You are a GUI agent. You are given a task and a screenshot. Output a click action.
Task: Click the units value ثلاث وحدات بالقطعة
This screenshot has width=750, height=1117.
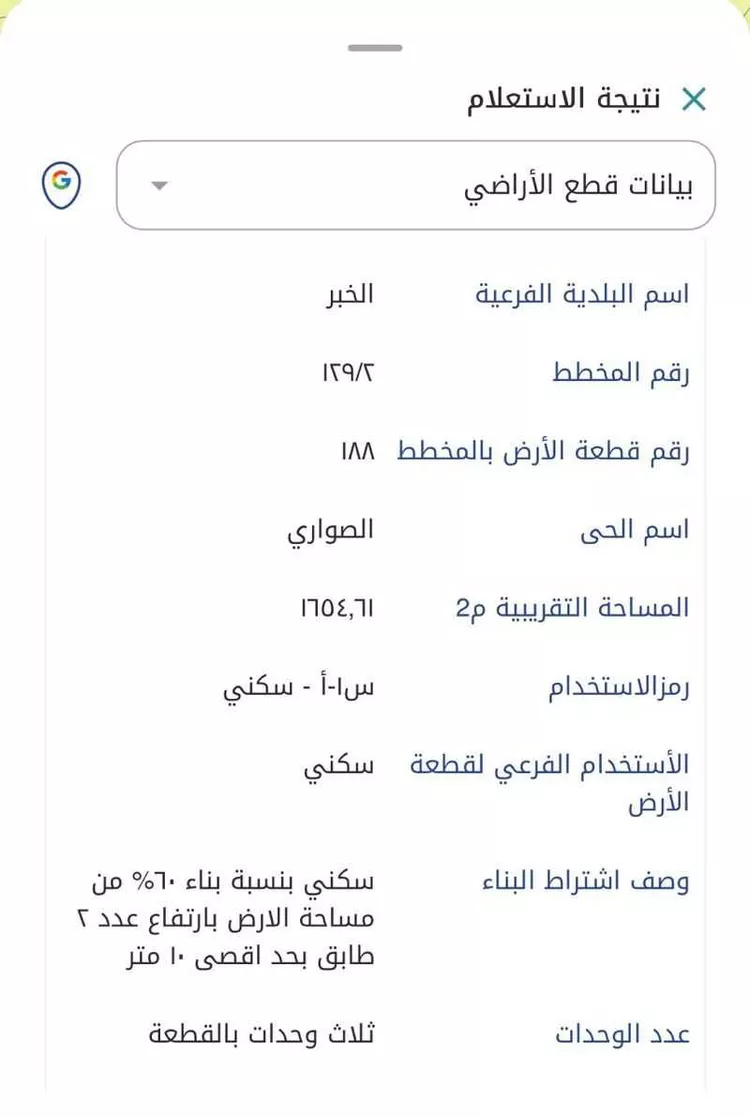coord(262,1034)
